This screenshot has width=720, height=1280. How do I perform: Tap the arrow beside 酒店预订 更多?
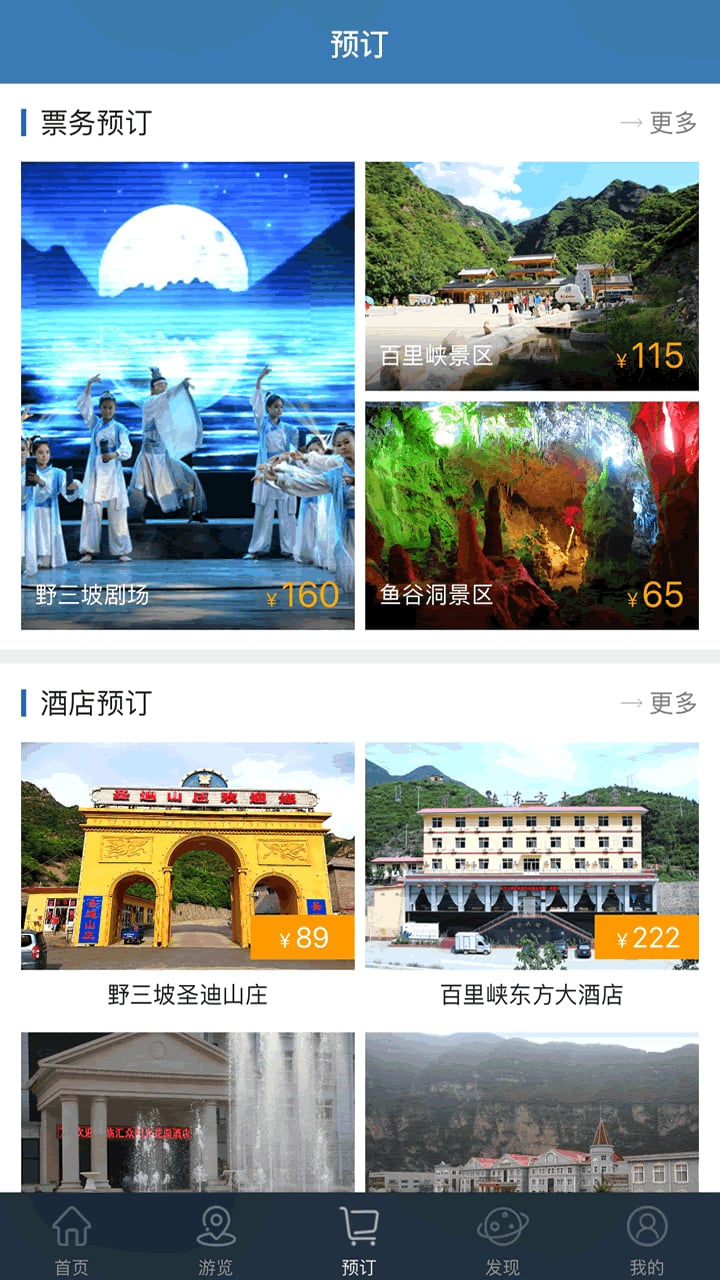[x=633, y=705]
